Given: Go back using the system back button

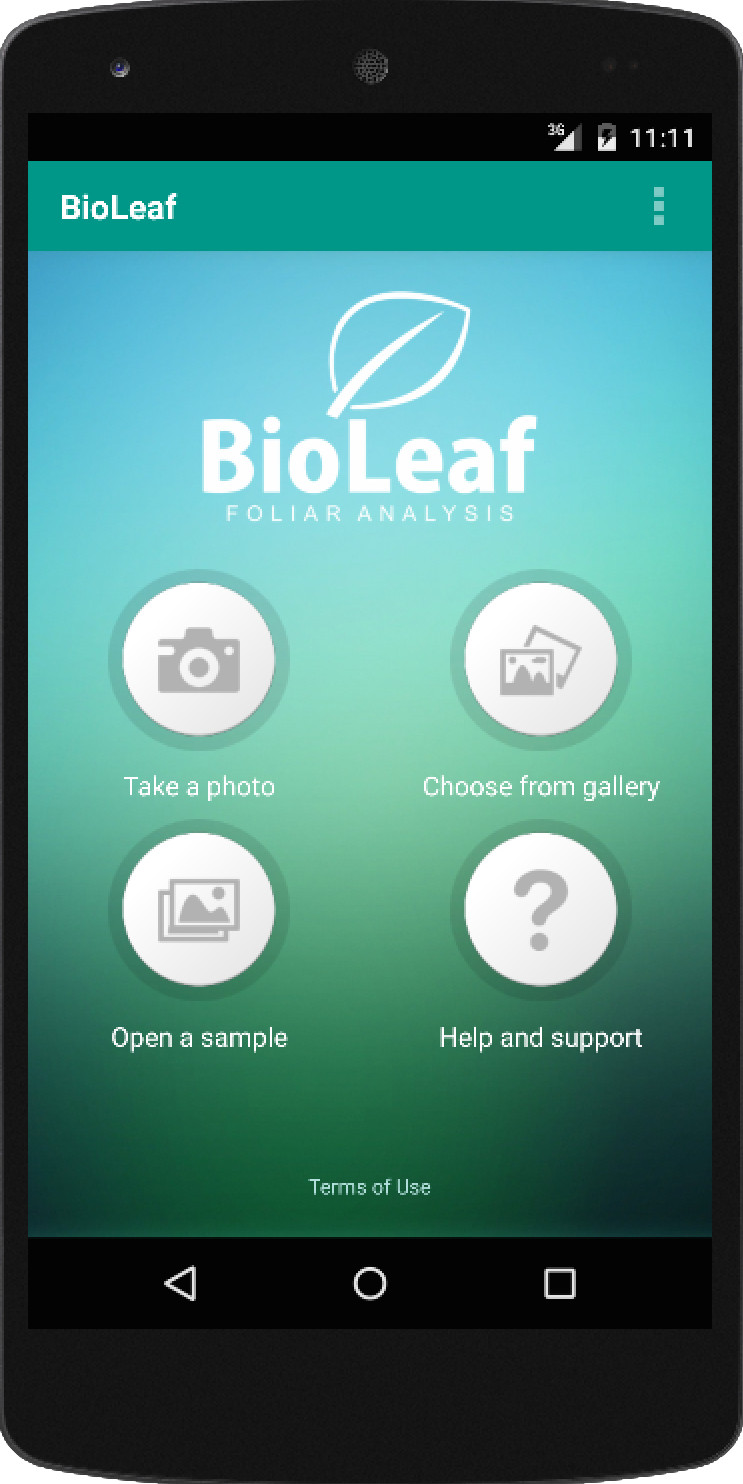Looking at the screenshot, I should point(181,1283).
